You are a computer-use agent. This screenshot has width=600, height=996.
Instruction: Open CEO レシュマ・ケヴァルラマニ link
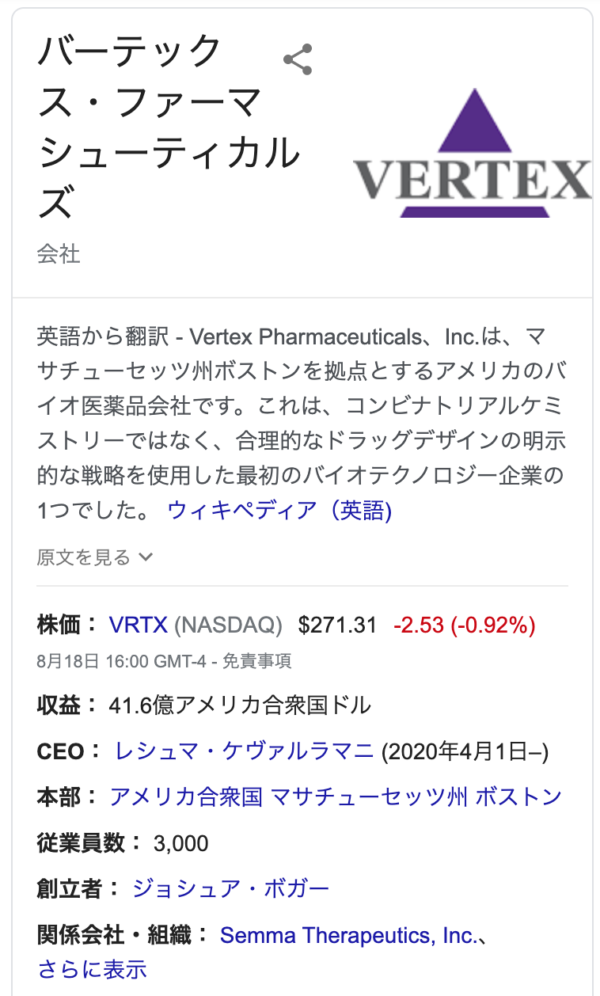(x=244, y=751)
